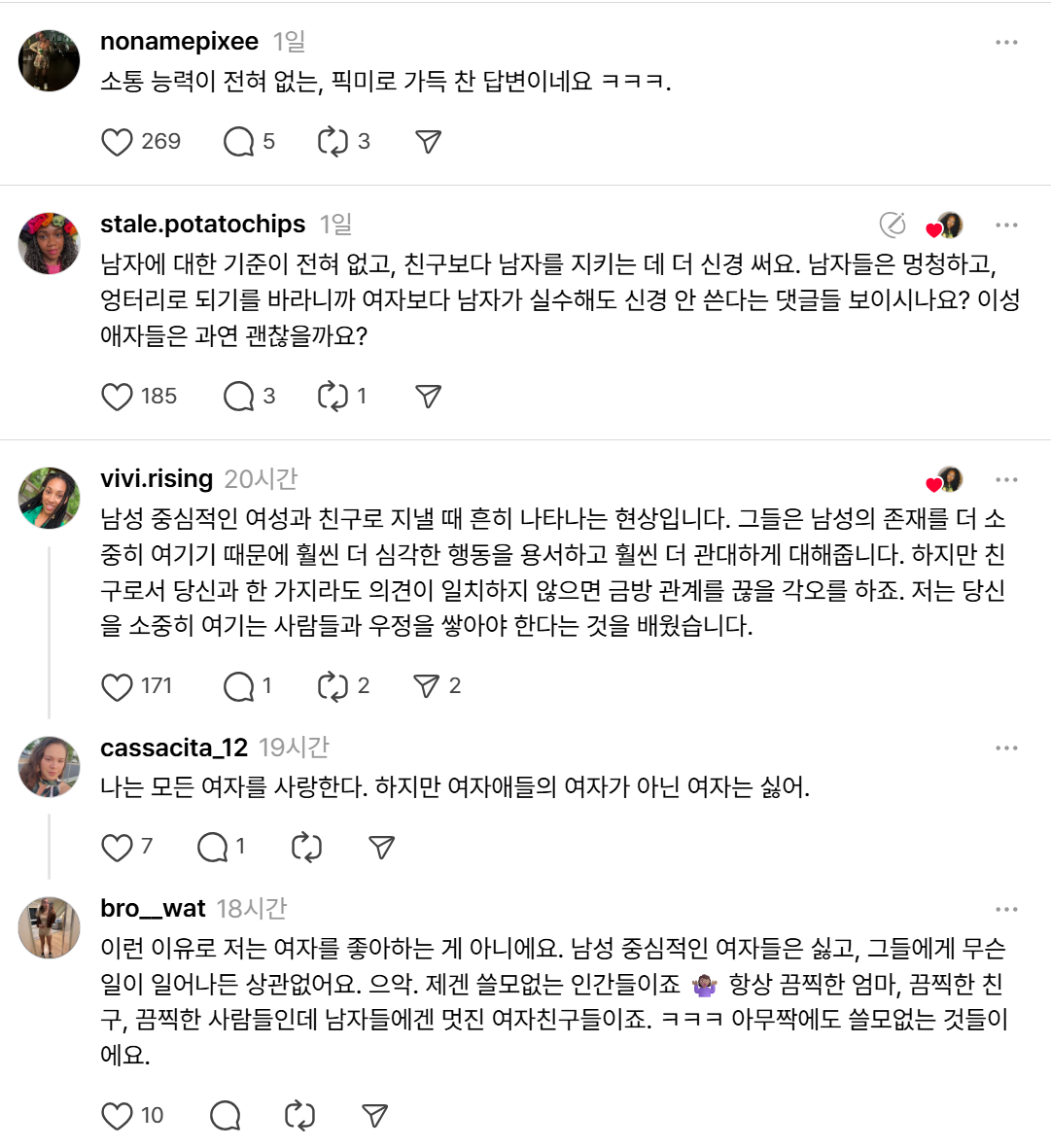1051x1148 pixels.
Task: Click the author-liked heart badge on vivi.rising's post
Action: pos(936,480)
